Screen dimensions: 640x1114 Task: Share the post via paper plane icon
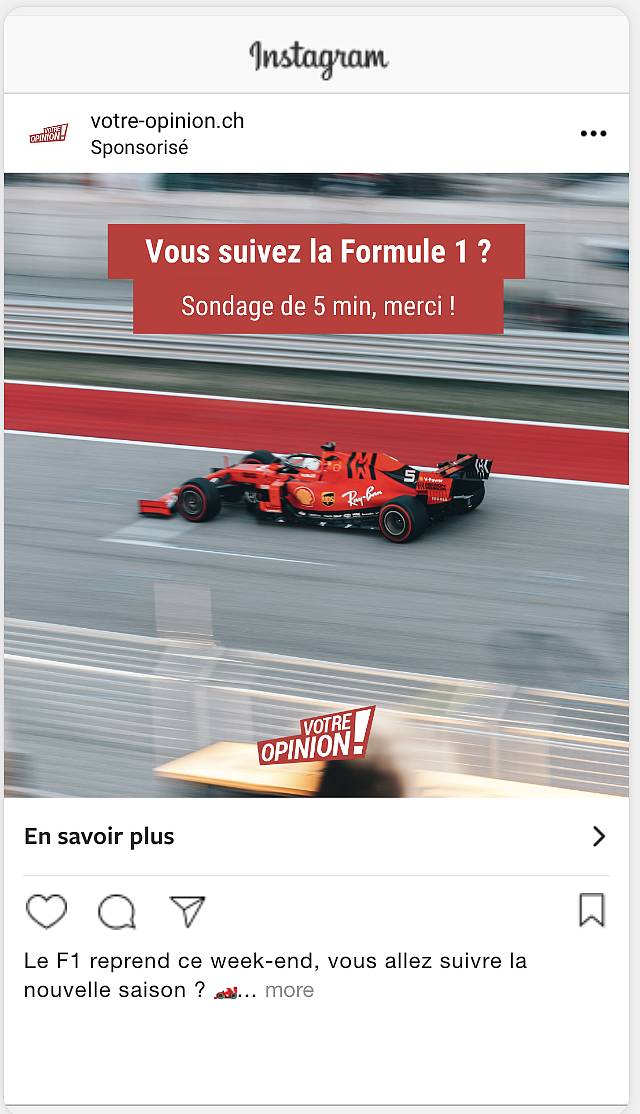(x=187, y=910)
